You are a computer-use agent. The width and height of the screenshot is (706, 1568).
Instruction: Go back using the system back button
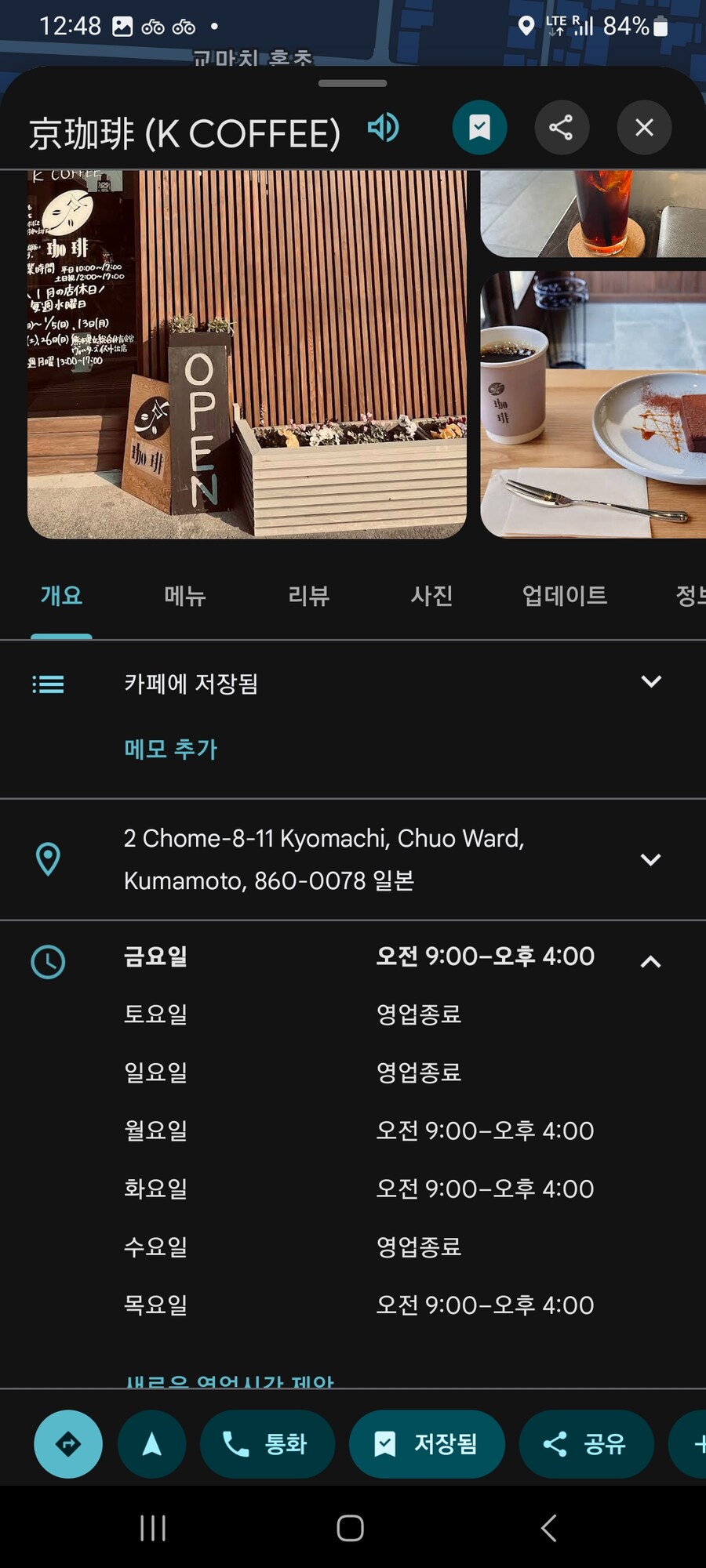pyautogui.click(x=548, y=1528)
